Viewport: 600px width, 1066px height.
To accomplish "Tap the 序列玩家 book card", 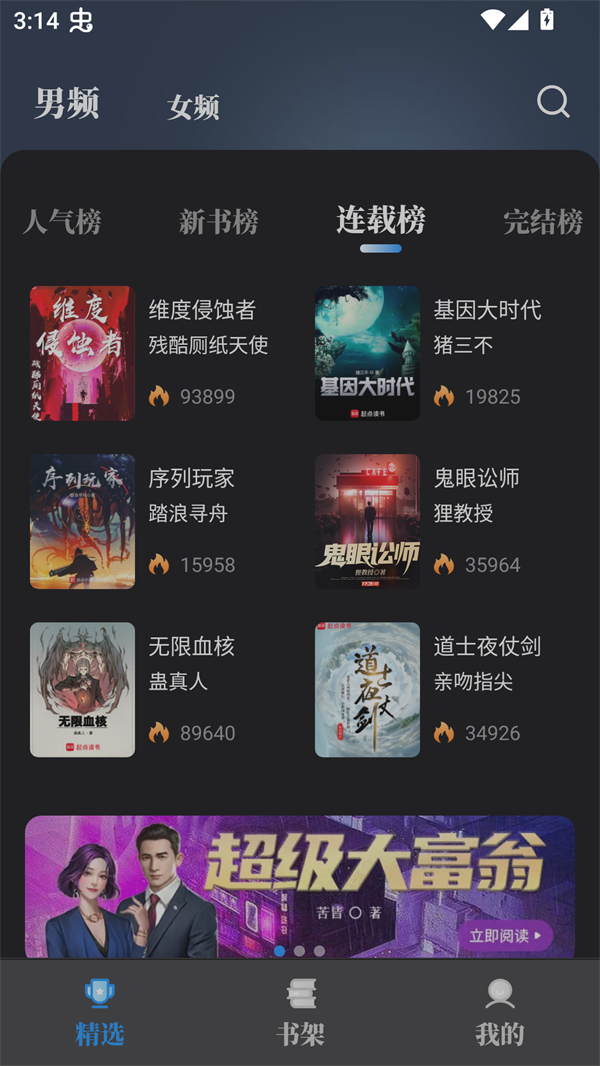I will click(x=82, y=521).
